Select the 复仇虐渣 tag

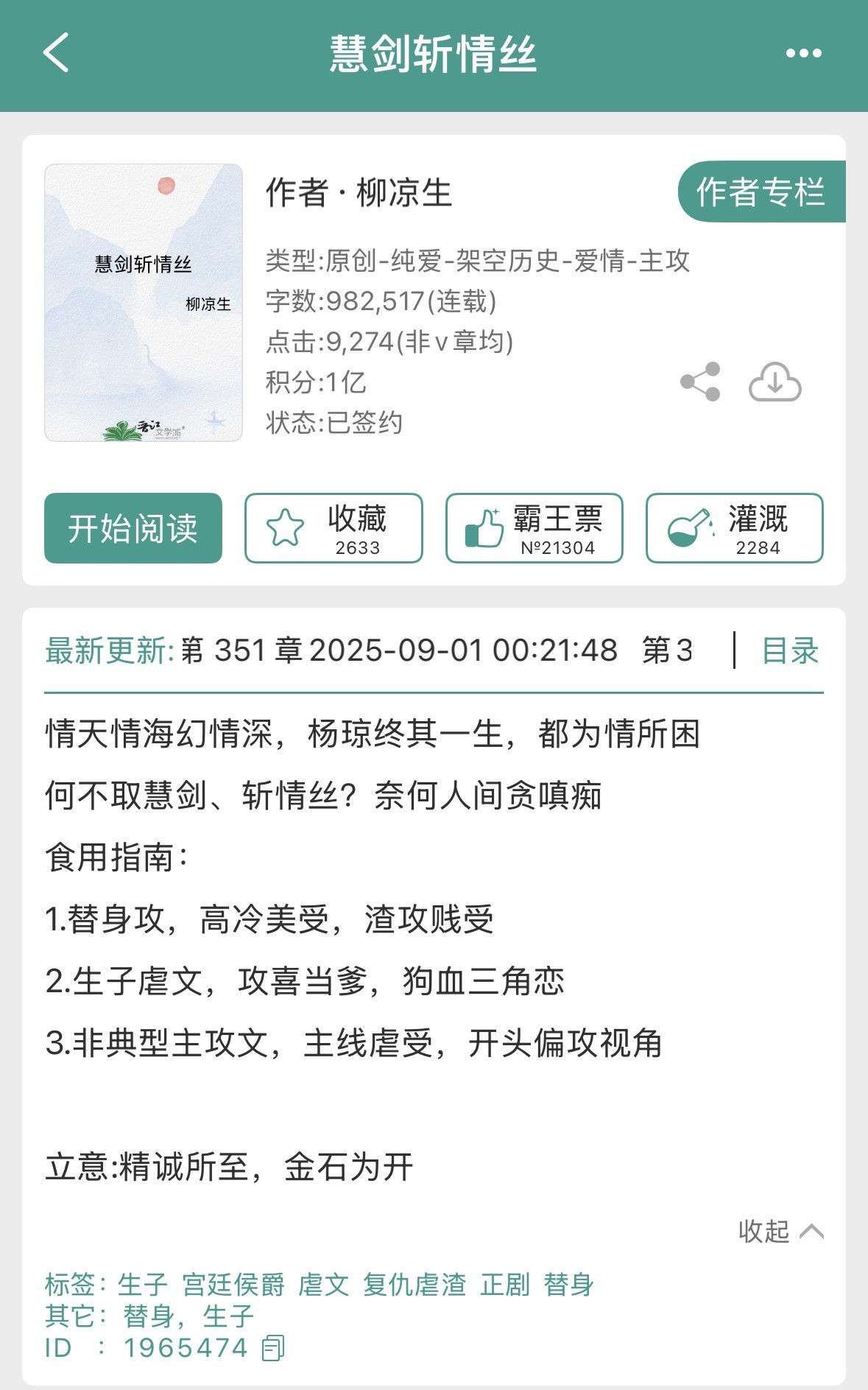click(414, 1285)
